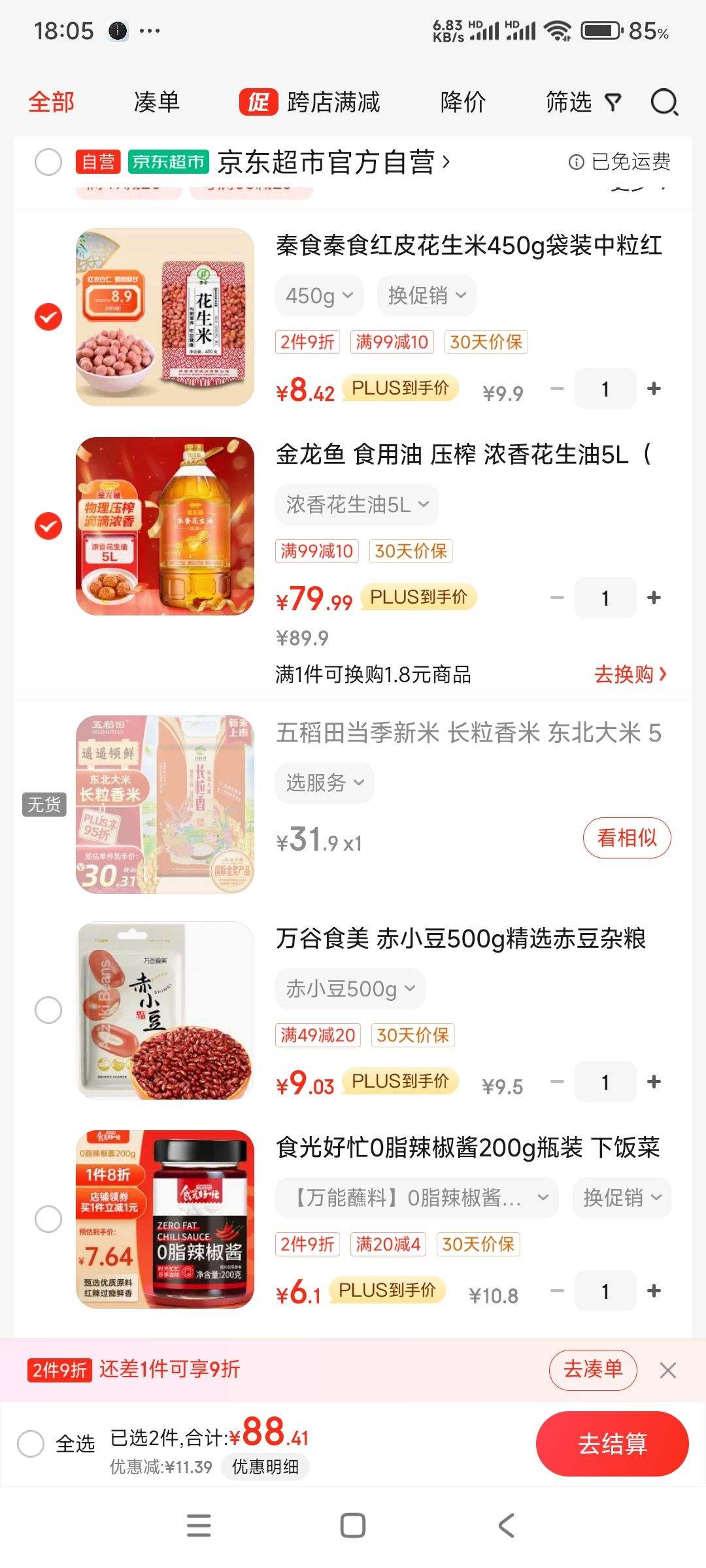Increase 金龙鱼花生油 quantity by one
The height and width of the screenshot is (1568, 706).
[x=654, y=598]
